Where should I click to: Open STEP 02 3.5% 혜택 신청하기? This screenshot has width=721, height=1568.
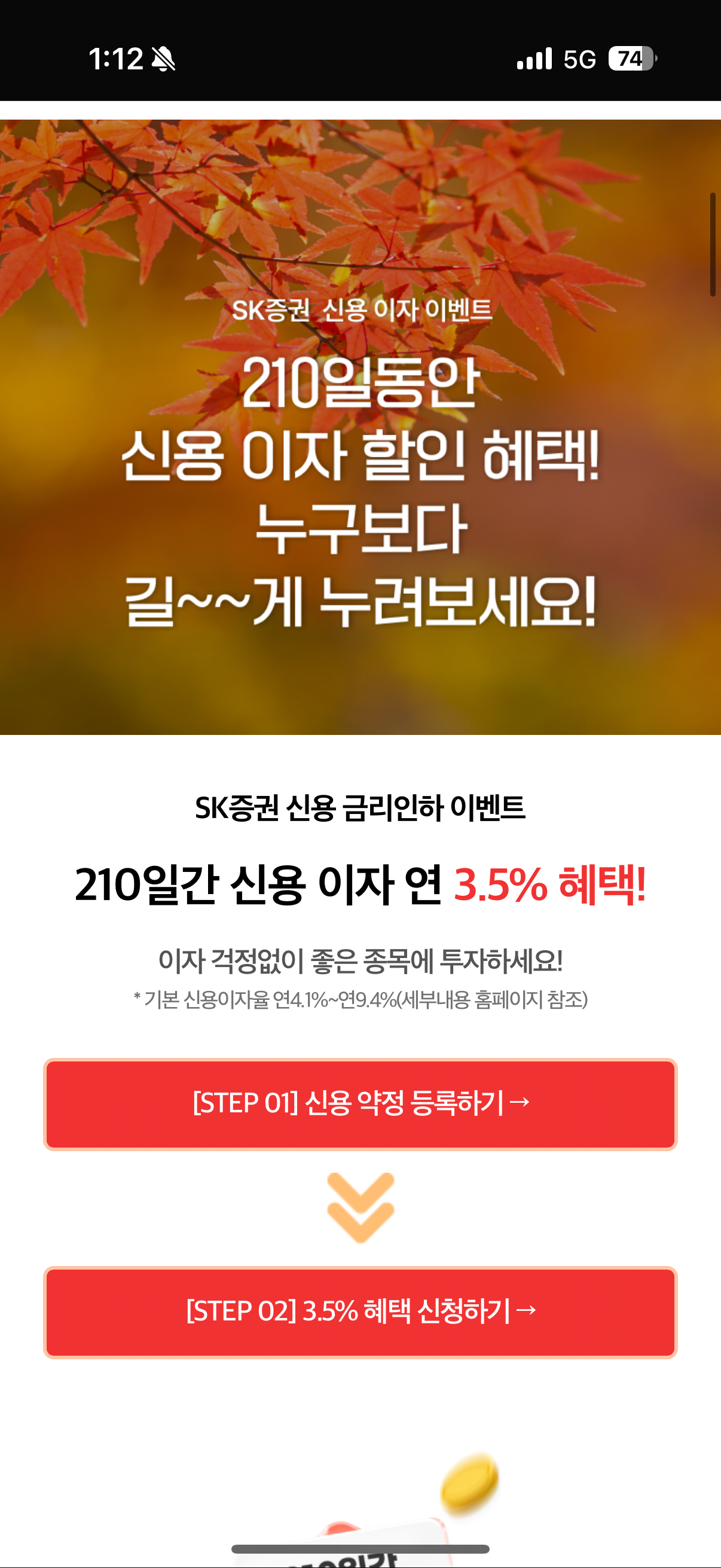pyautogui.click(x=360, y=1311)
